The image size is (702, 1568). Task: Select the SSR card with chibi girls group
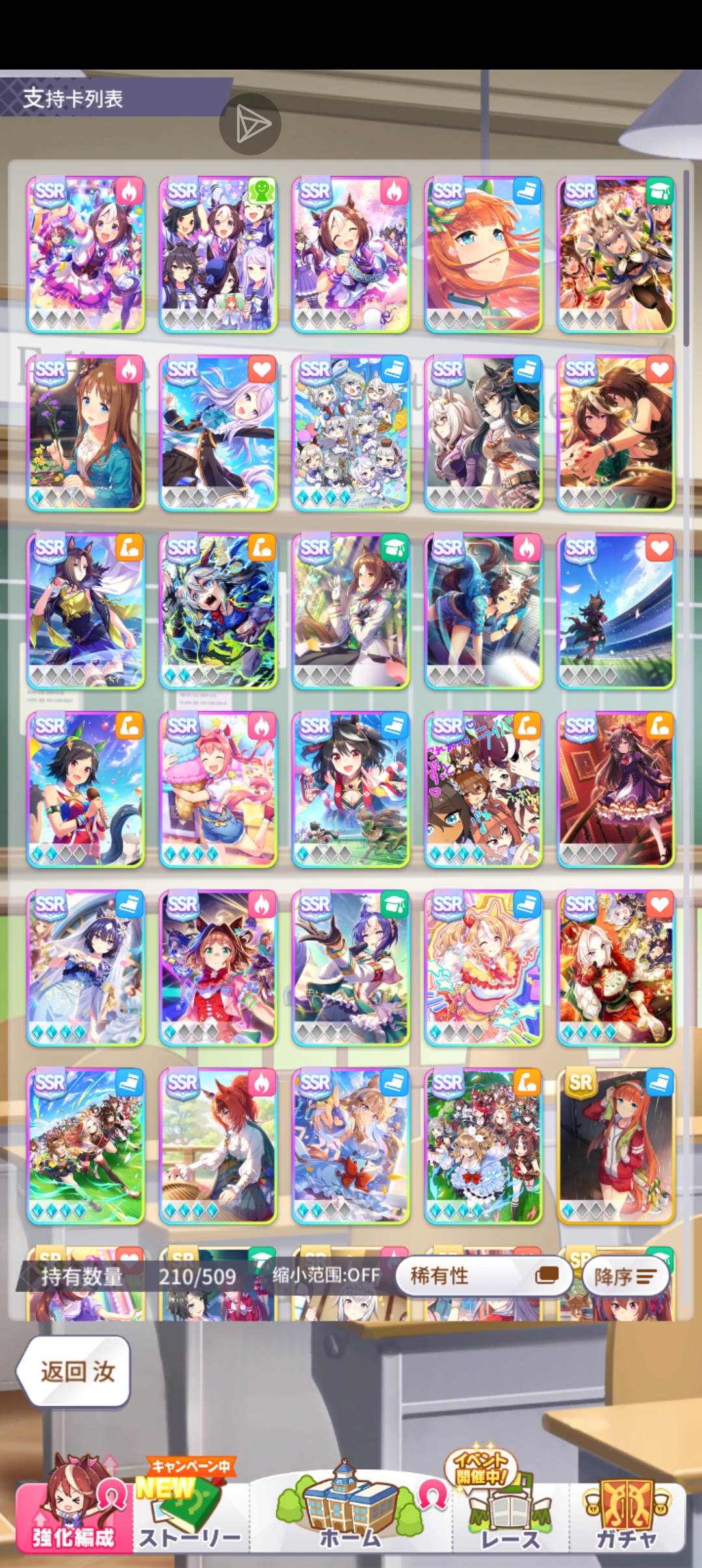click(x=350, y=433)
